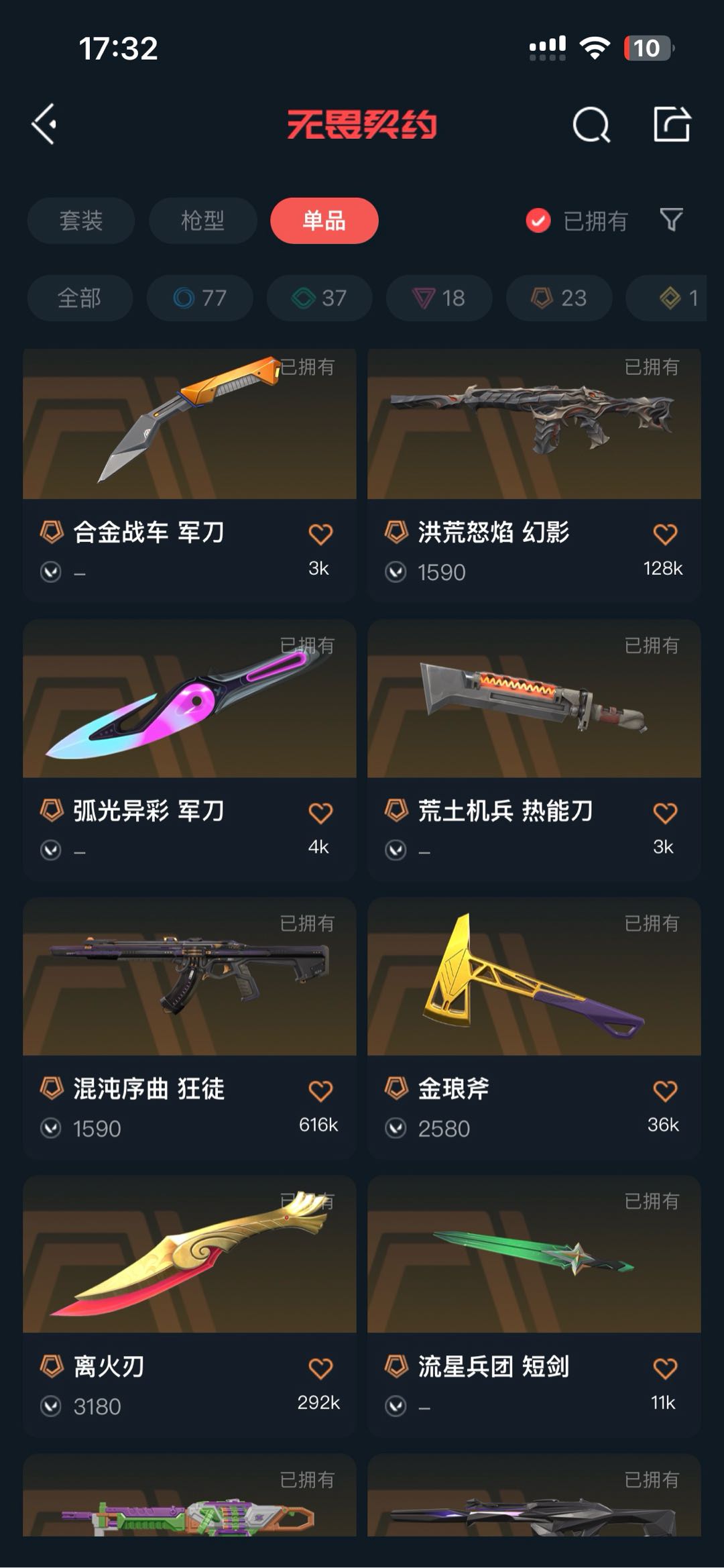Image resolution: width=724 pixels, height=1568 pixels.
Task: Go back using the arrow icon
Action: tap(44, 124)
